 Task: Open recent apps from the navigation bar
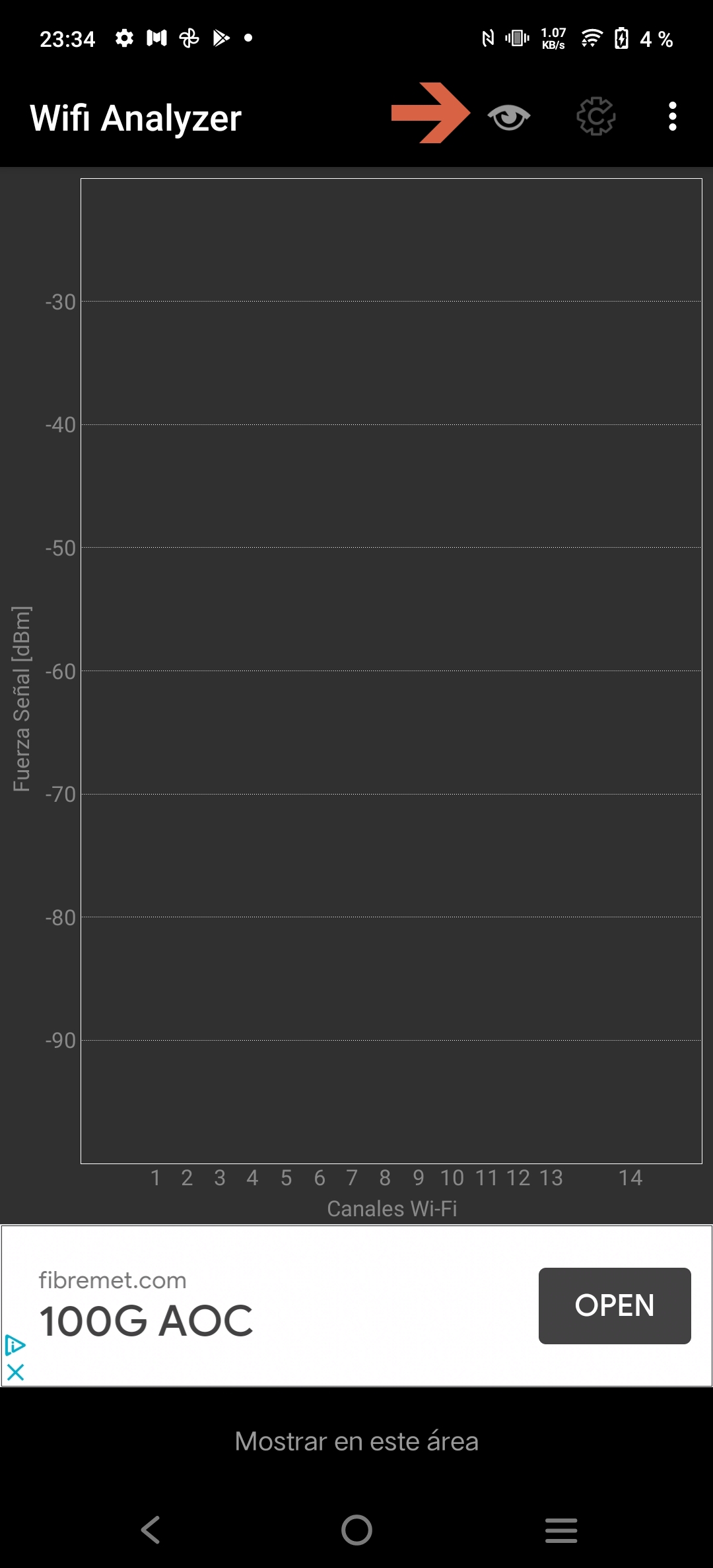tap(561, 1530)
